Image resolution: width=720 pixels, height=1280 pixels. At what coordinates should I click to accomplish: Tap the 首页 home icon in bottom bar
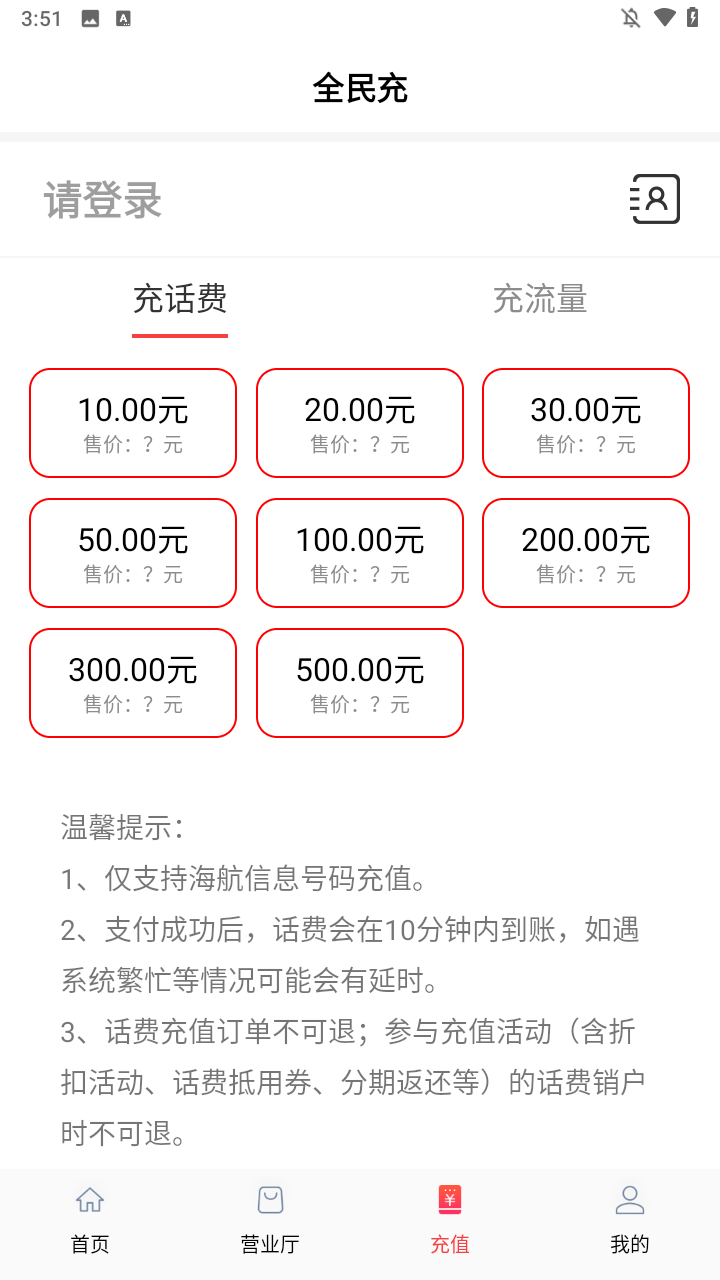(90, 1199)
